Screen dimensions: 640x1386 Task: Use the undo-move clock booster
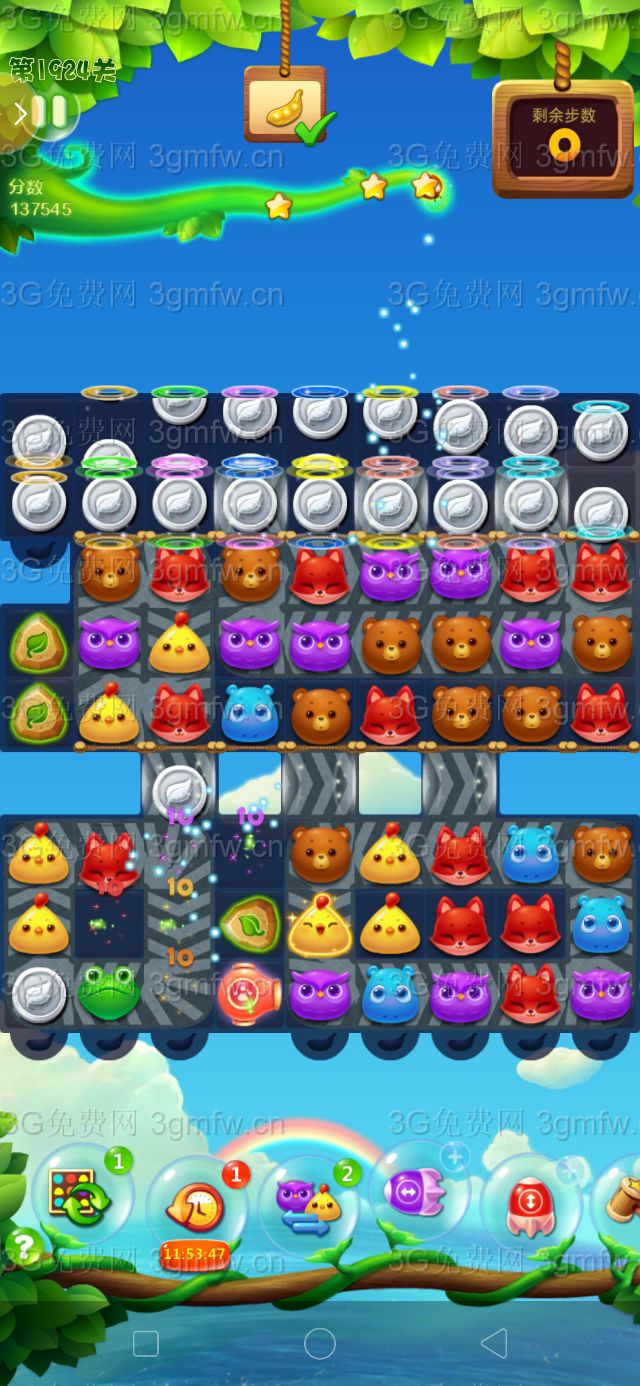click(196, 1203)
